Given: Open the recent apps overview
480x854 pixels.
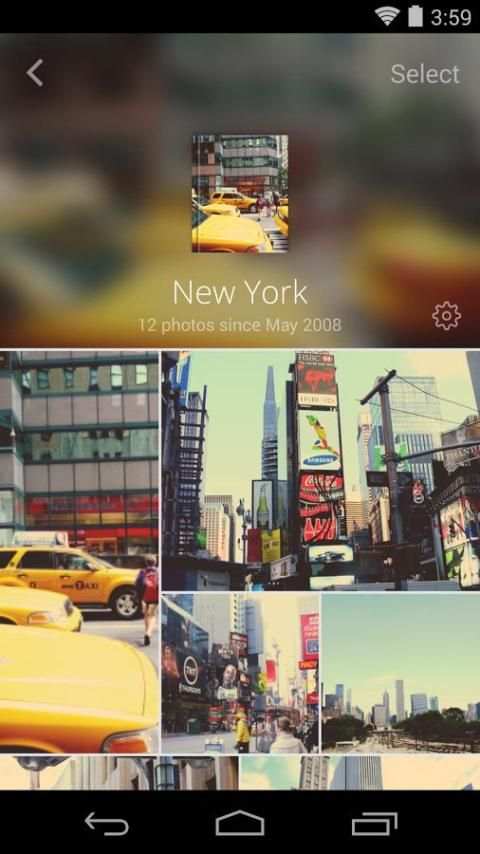Looking at the screenshot, I should tap(374, 824).
